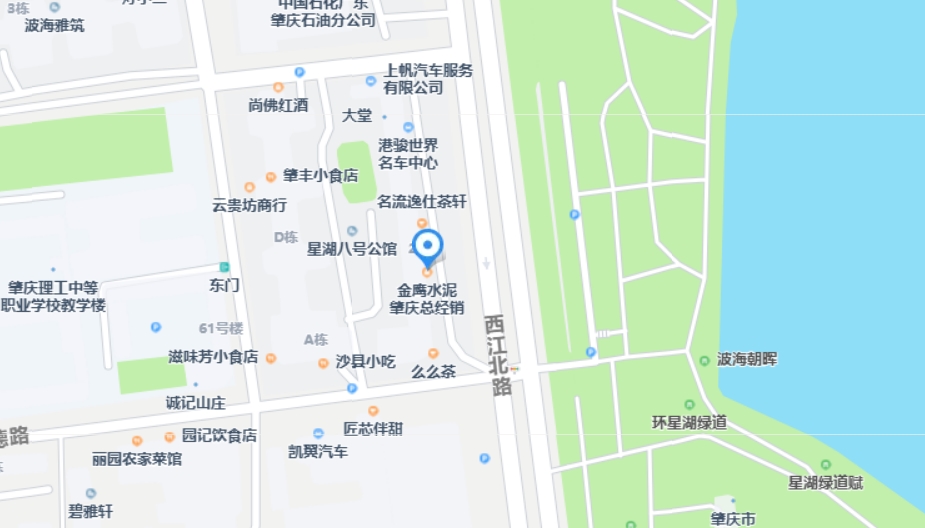Tap the 滋味芳小食店 marker
This screenshot has width=925, height=528.
click(270, 358)
